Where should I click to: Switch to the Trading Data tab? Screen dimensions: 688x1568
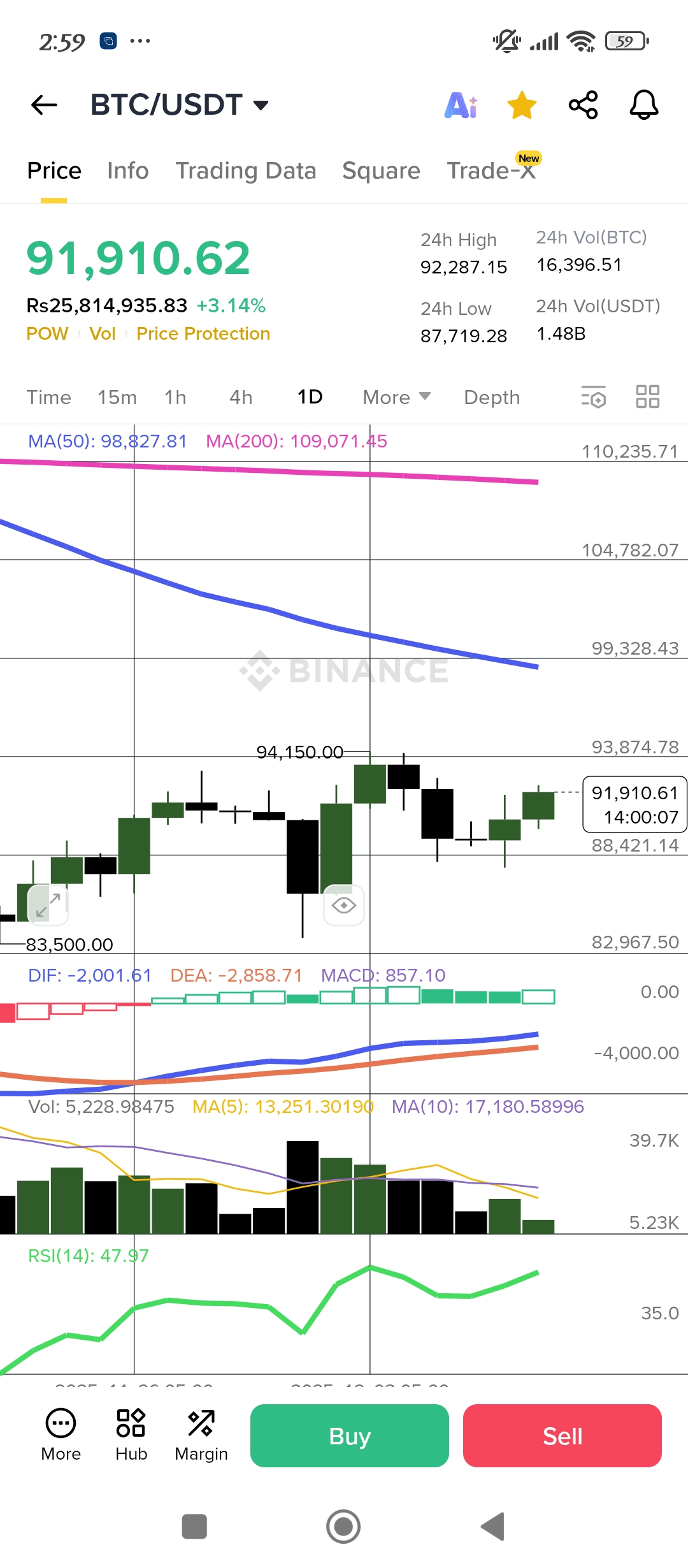[246, 171]
